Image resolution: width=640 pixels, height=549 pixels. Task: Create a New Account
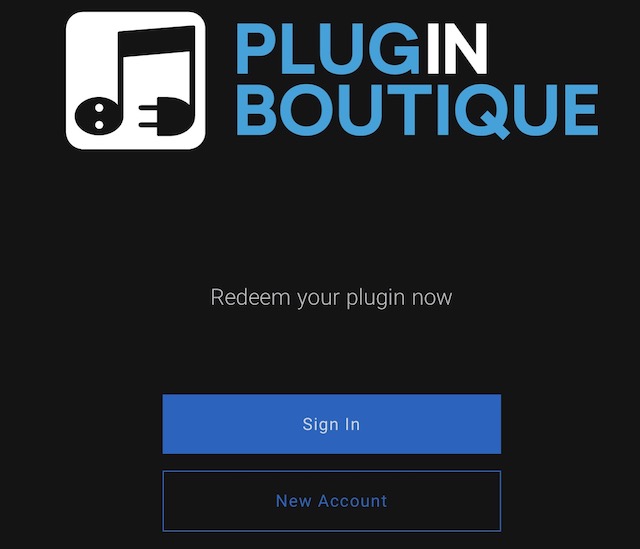point(331,501)
